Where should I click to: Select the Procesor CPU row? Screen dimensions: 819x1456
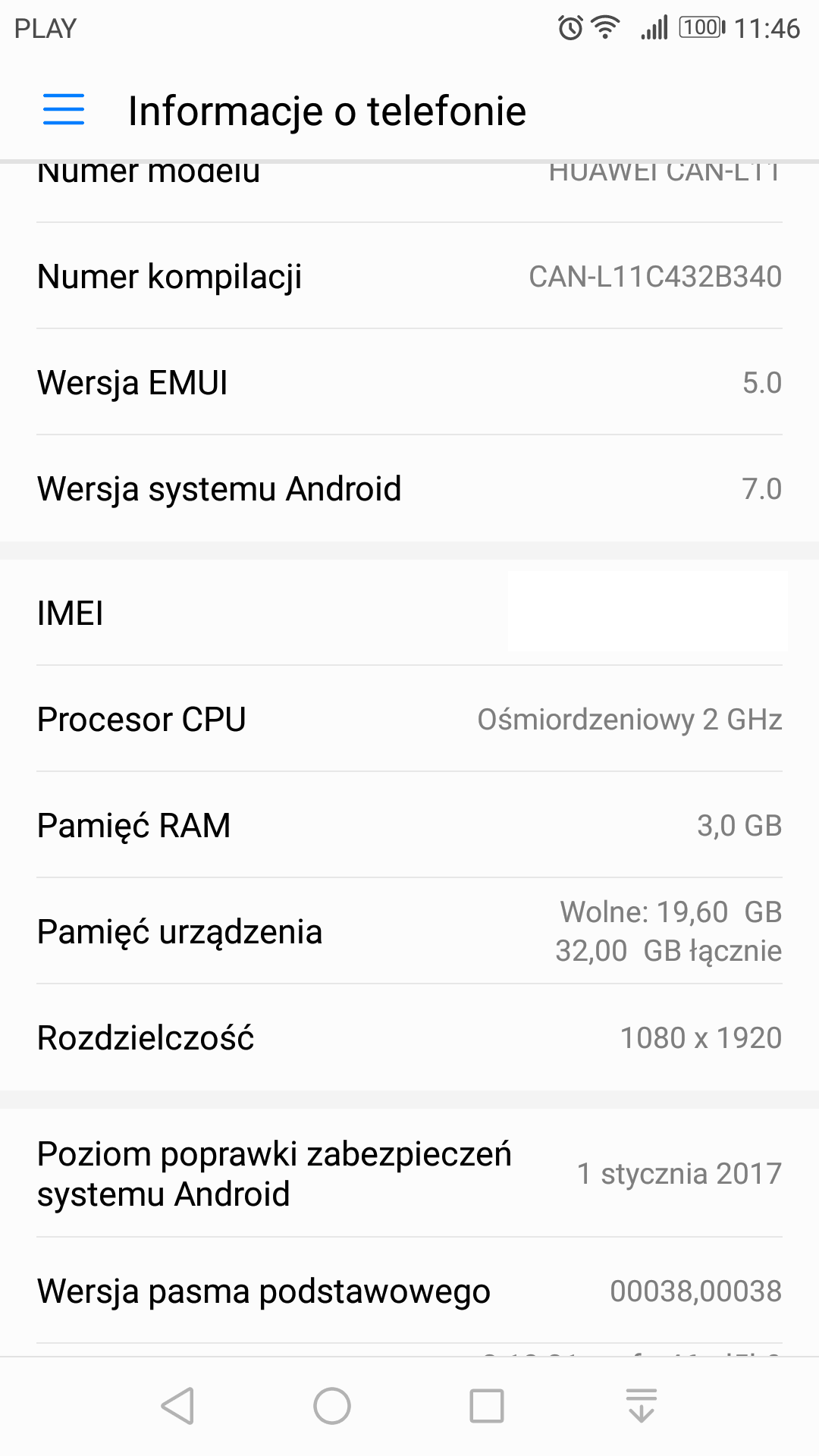tap(409, 719)
